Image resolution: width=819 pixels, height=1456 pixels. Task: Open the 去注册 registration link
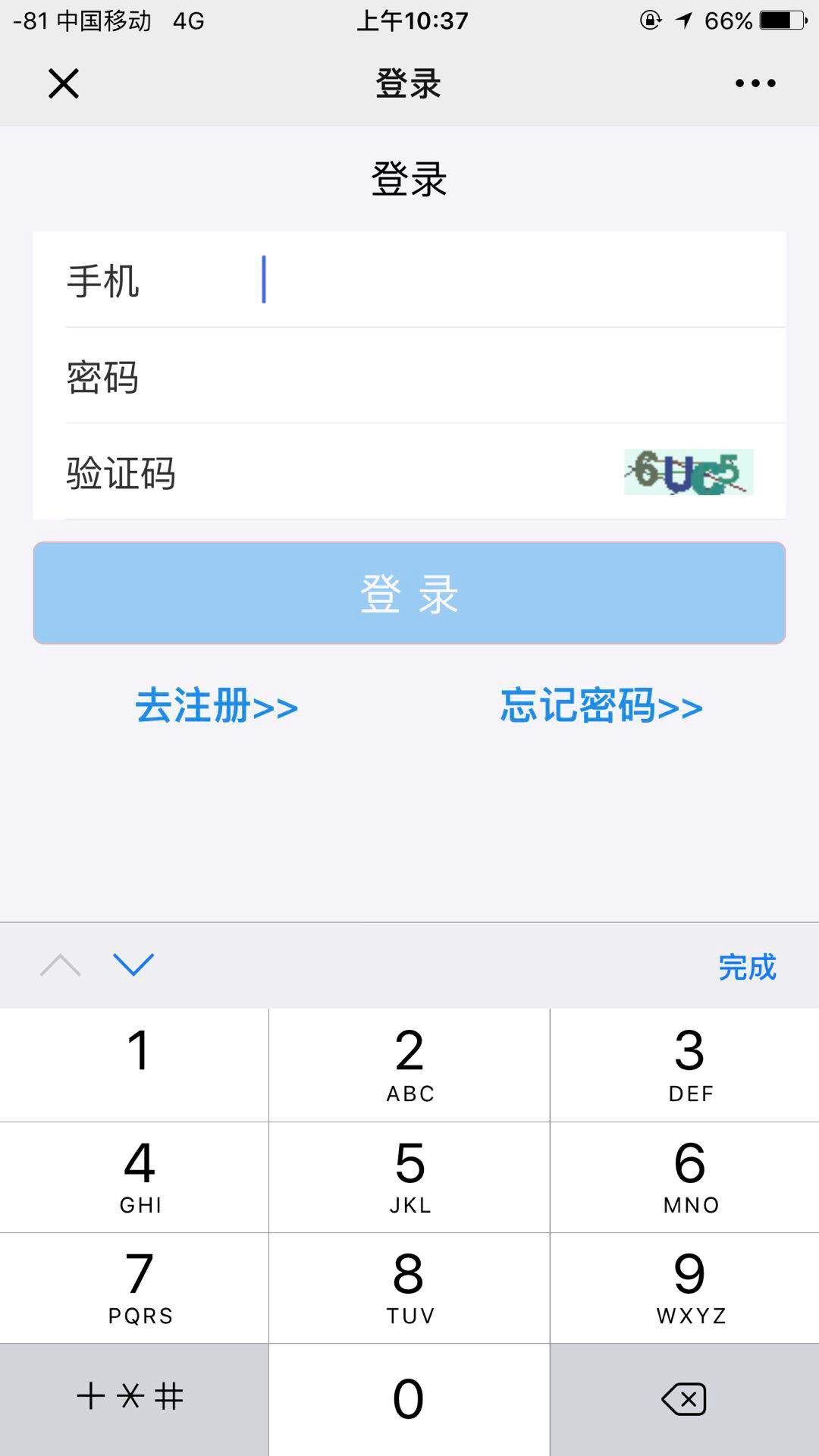click(x=217, y=706)
